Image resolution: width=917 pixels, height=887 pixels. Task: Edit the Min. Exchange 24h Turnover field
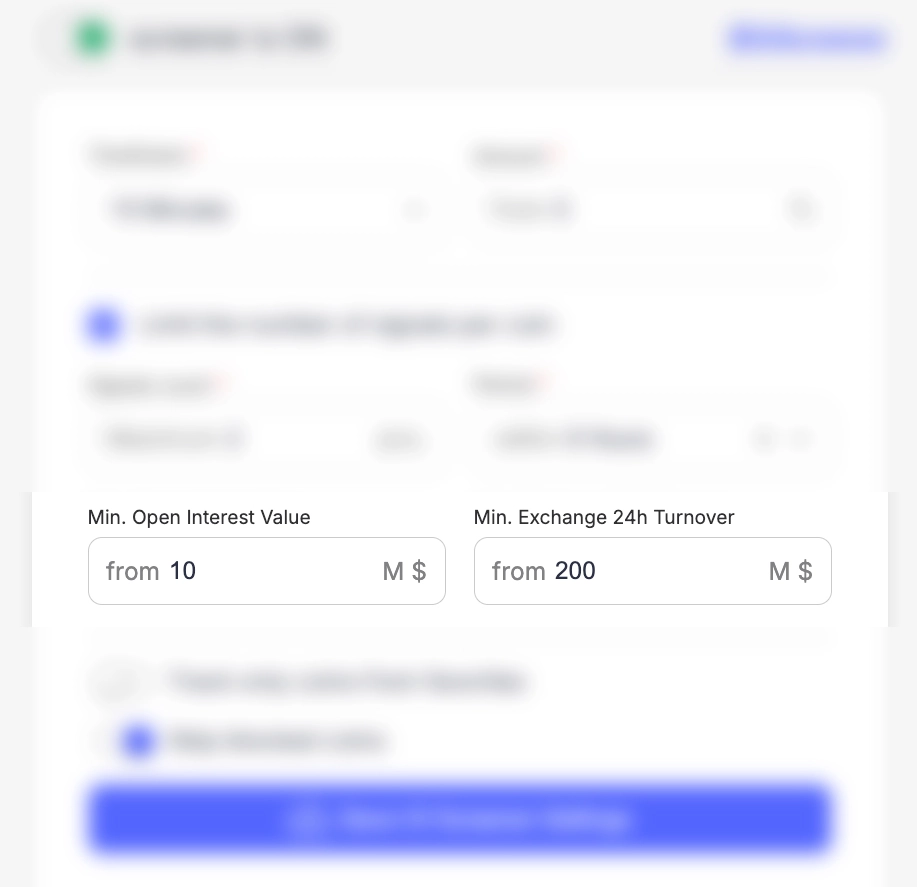click(x=651, y=571)
